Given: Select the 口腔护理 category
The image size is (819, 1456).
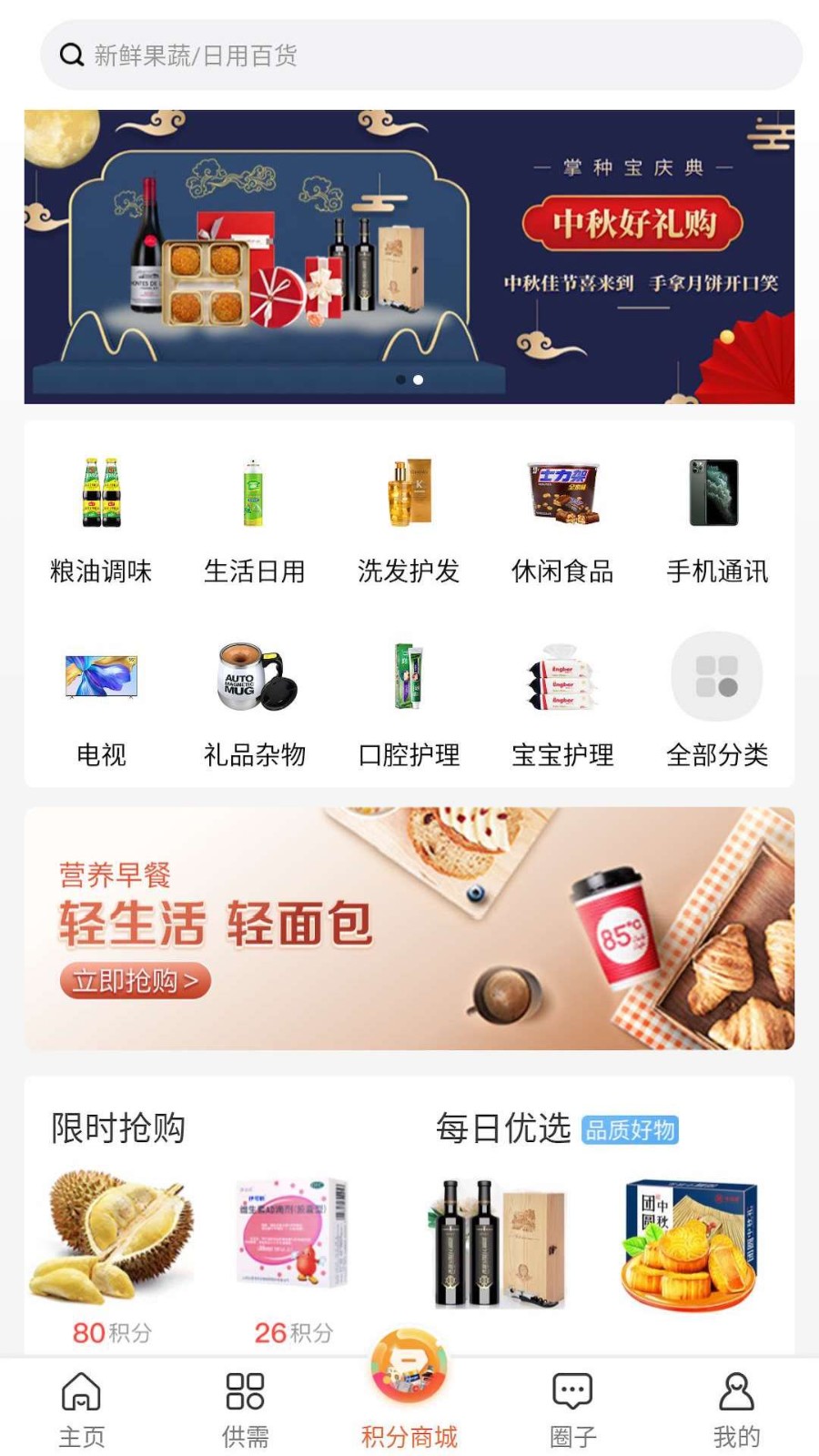Looking at the screenshot, I should (409, 703).
